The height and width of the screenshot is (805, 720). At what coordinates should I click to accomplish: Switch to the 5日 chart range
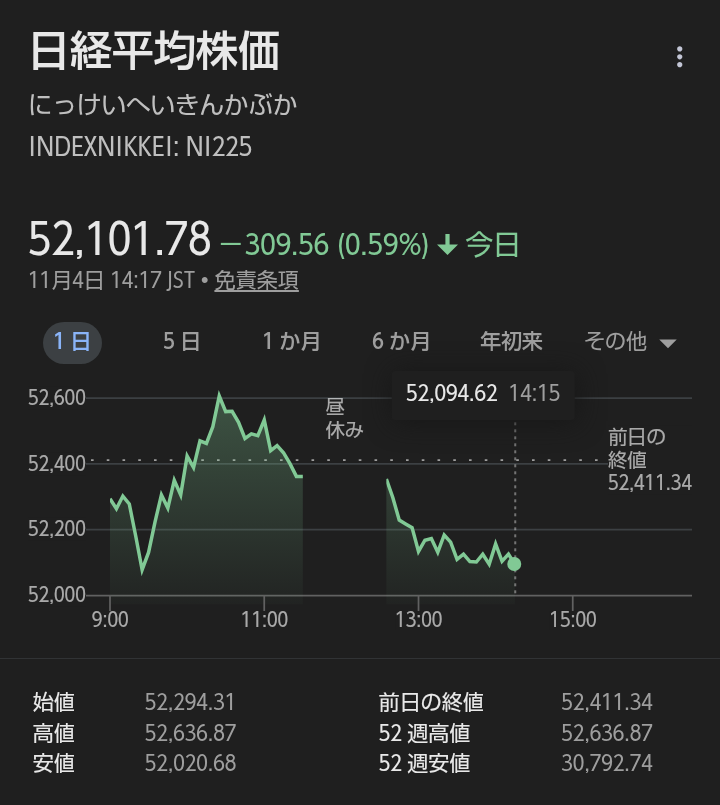pyautogui.click(x=182, y=342)
